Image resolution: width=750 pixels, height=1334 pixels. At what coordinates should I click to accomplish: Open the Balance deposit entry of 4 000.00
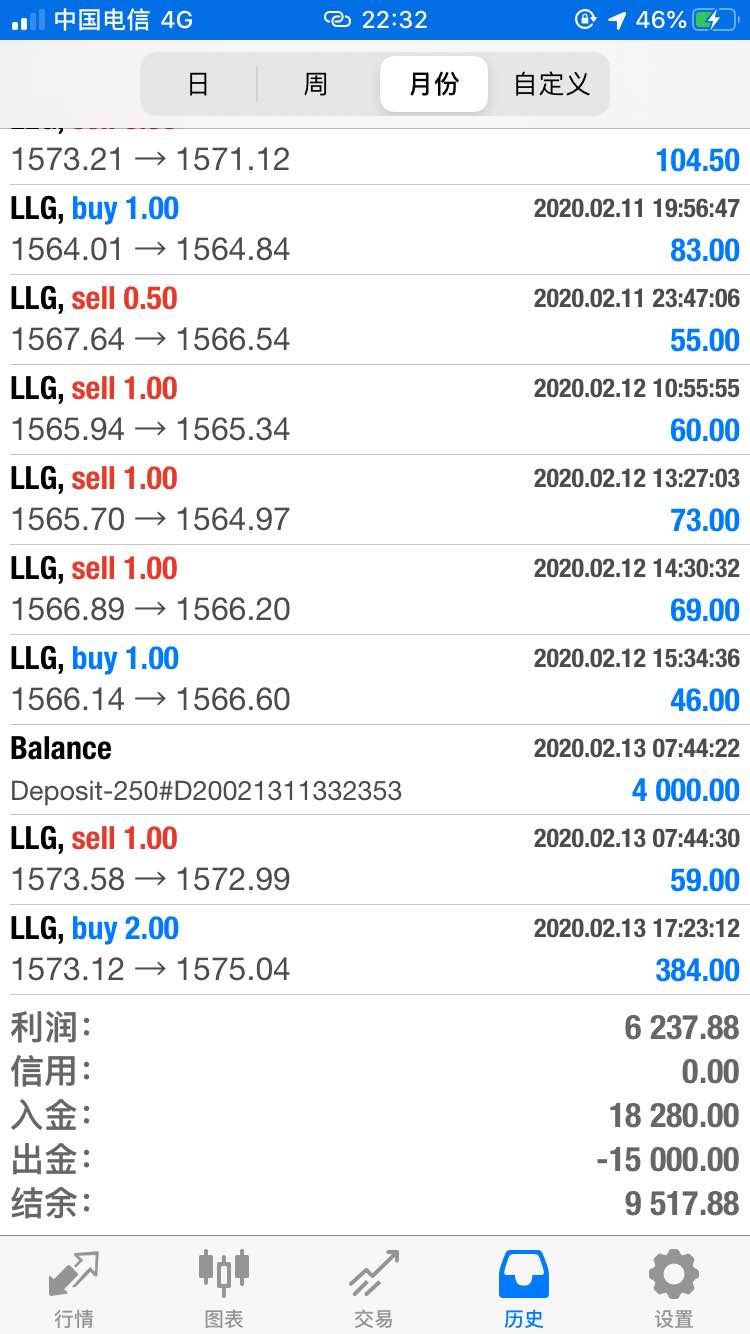375,770
